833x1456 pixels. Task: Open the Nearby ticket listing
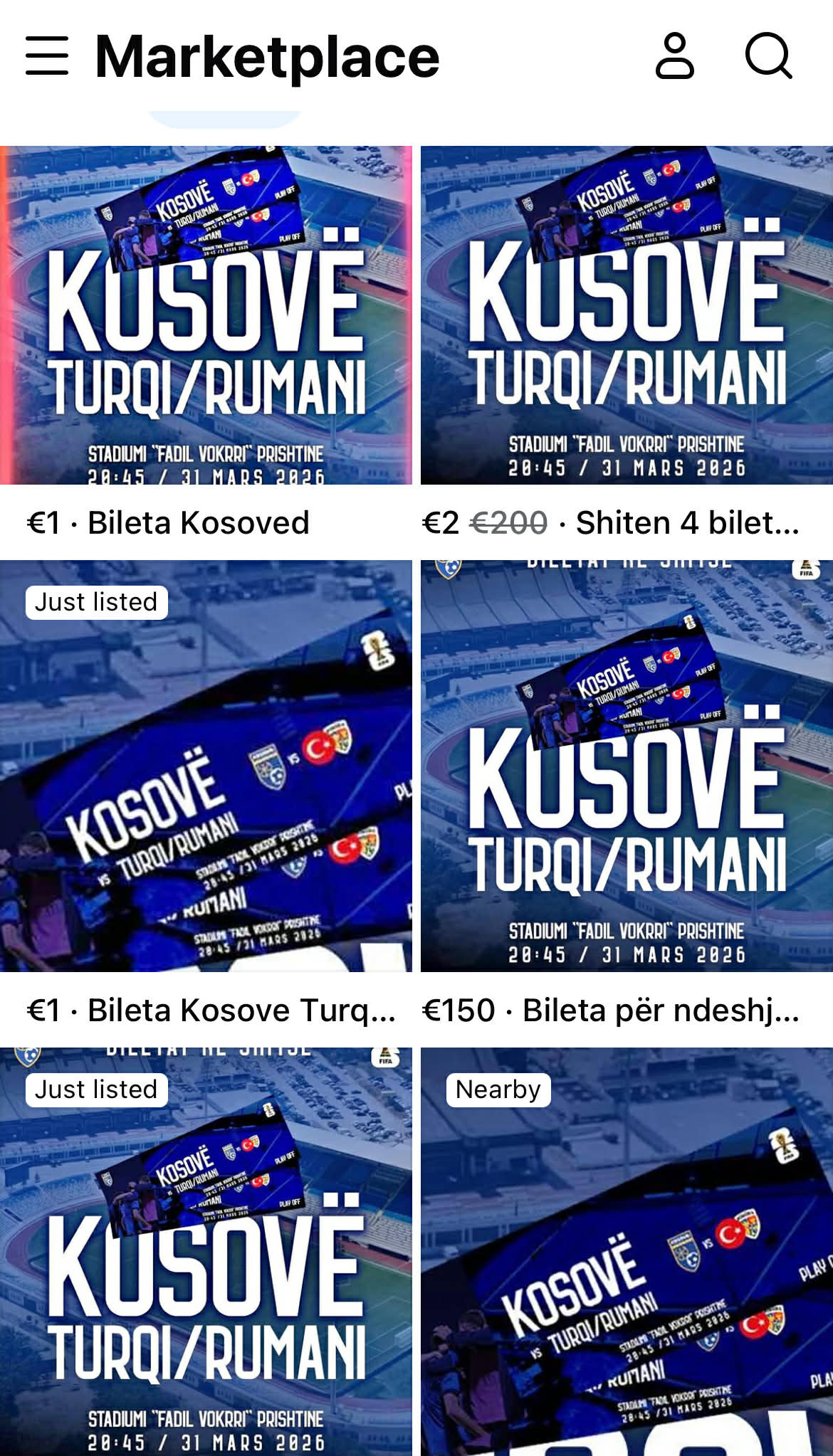[x=627, y=1252]
